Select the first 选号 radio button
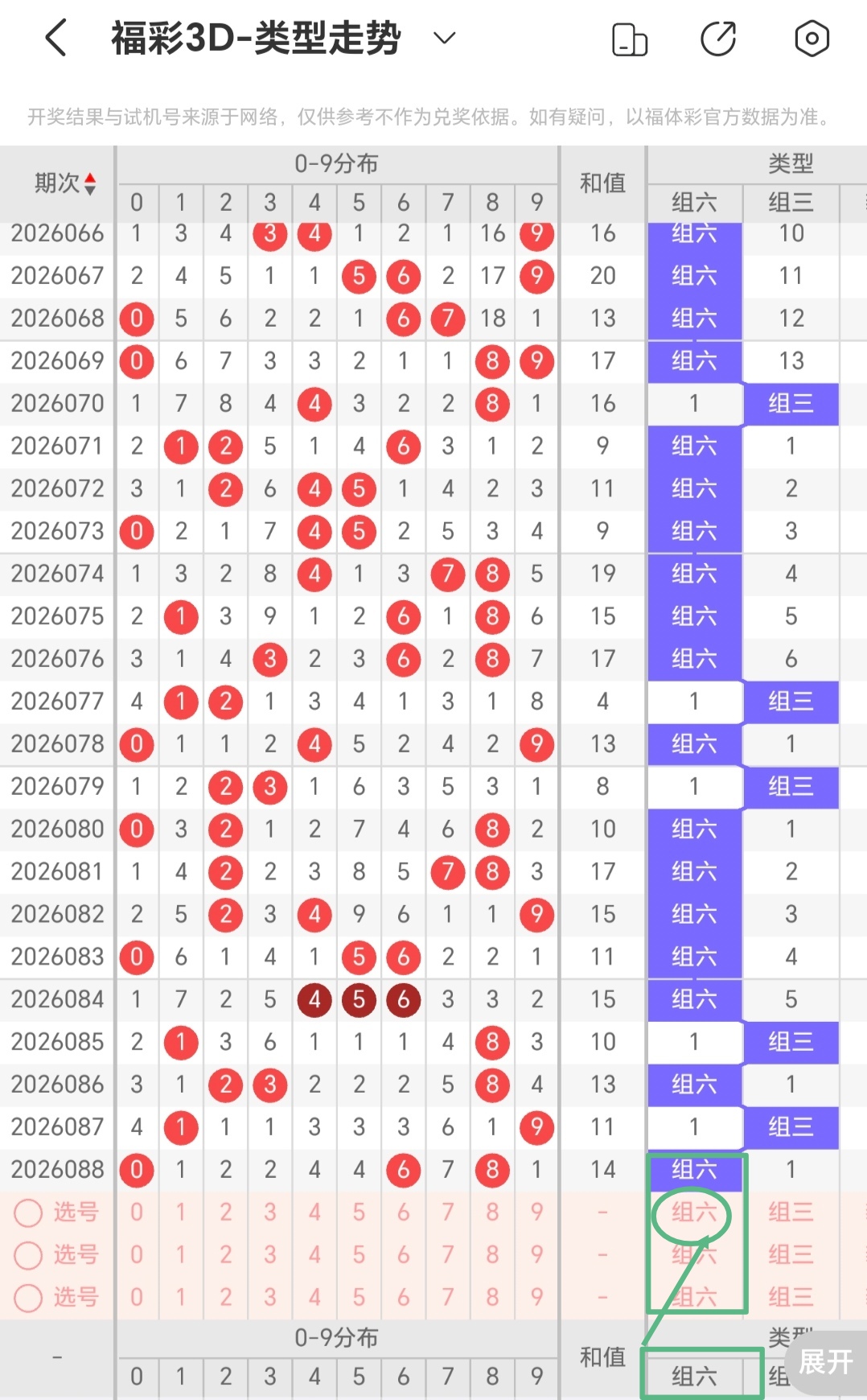Viewport: 867px width, 1400px height. [29, 1213]
